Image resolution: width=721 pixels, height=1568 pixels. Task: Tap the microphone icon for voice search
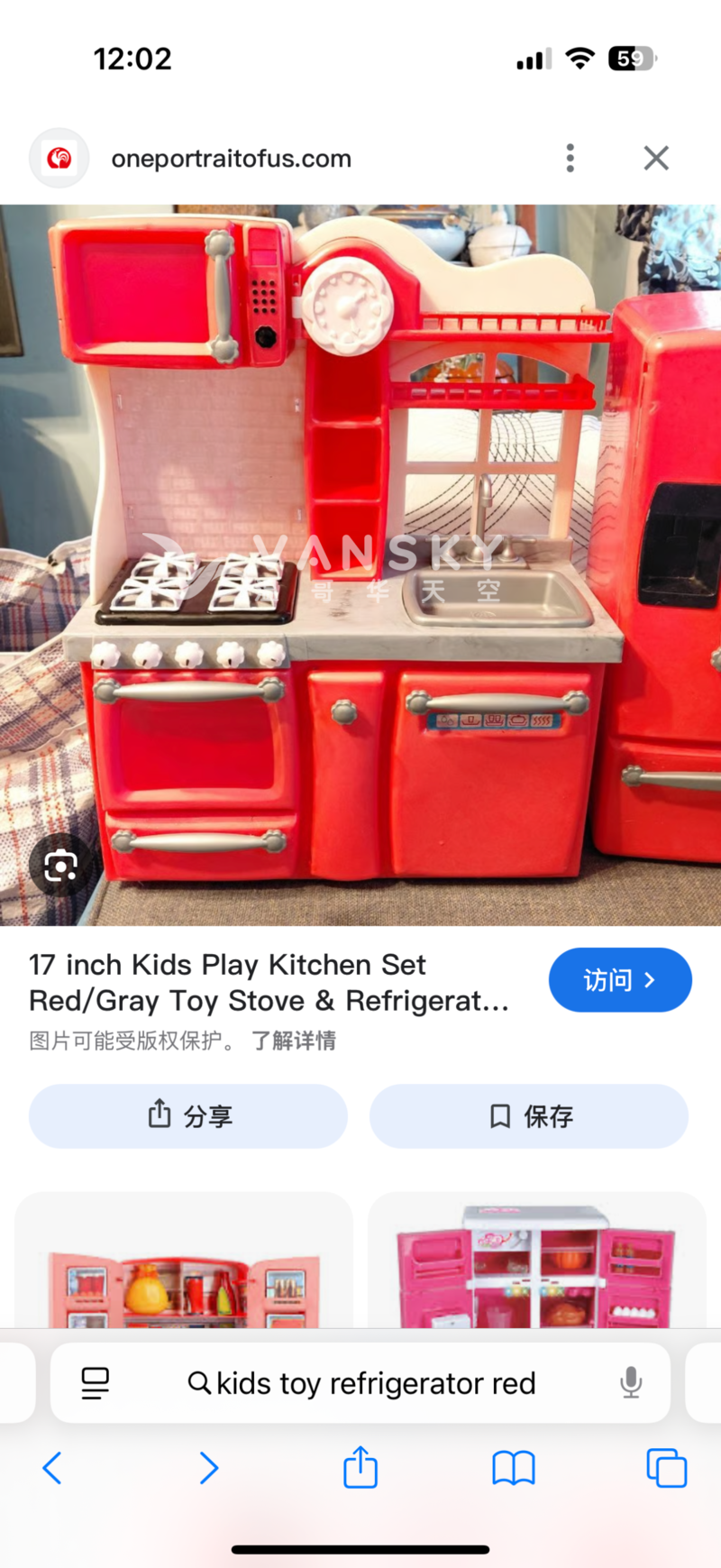631,1382
